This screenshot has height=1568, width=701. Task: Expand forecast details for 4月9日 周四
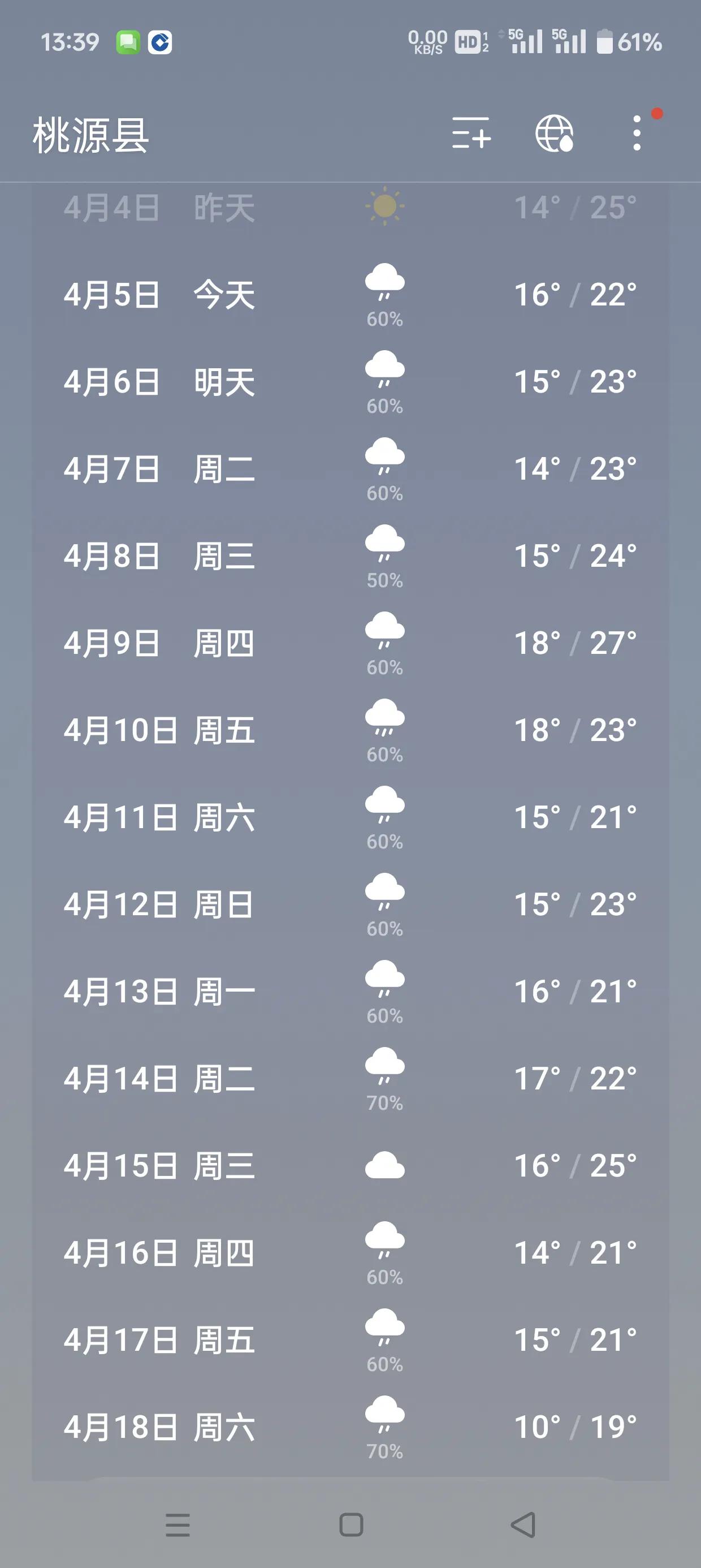[350, 645]
